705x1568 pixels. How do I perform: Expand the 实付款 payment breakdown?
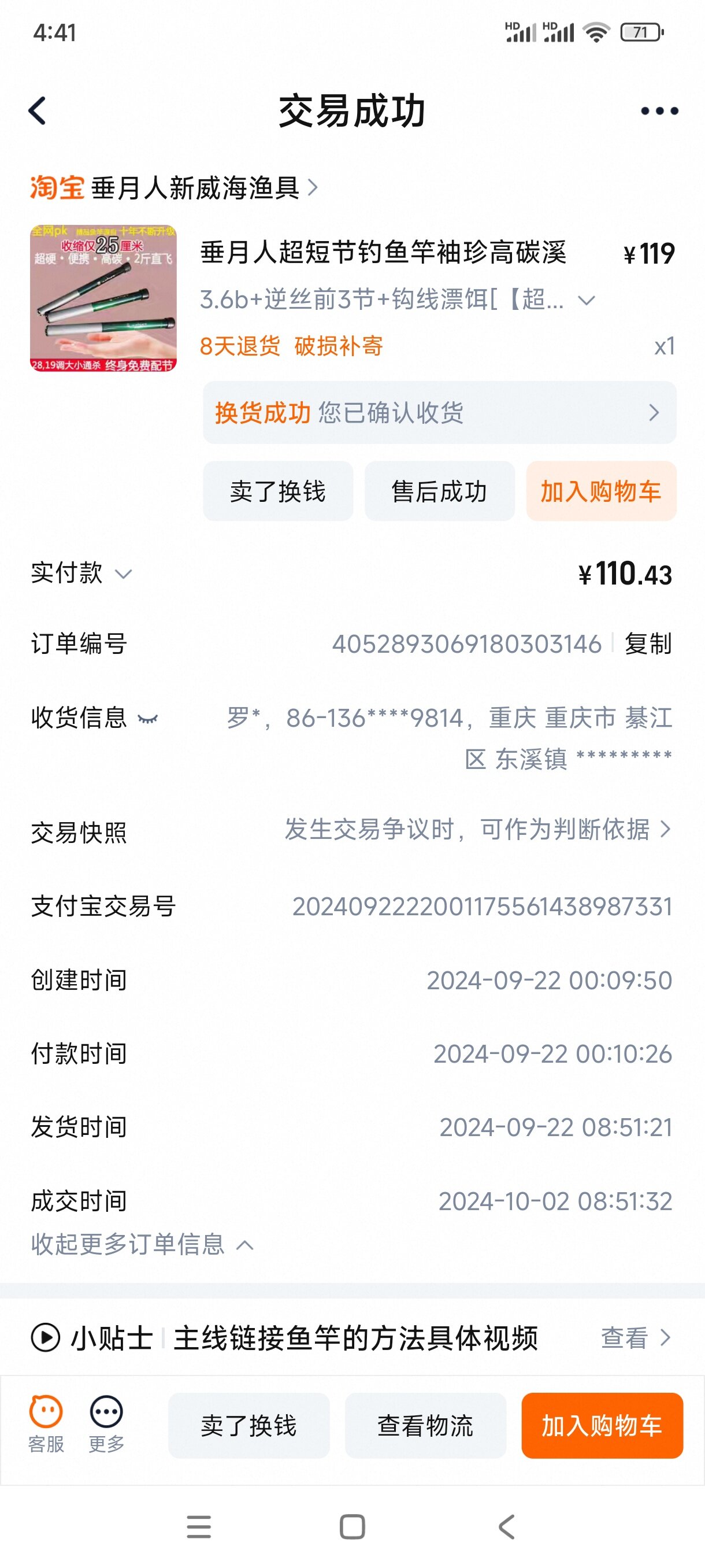tap(81, 573)
